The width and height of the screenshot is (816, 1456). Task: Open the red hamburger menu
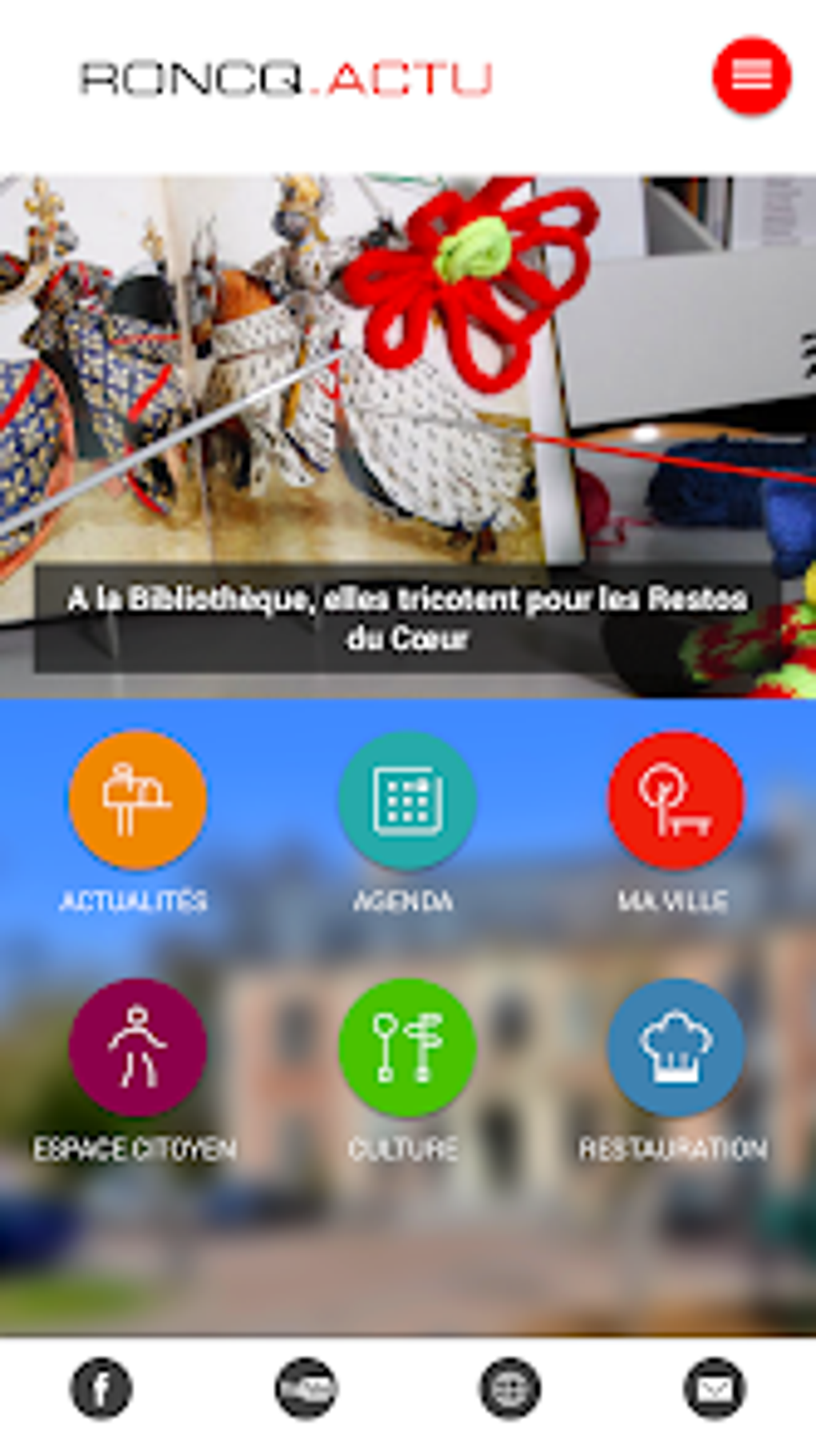coord(752,75)
